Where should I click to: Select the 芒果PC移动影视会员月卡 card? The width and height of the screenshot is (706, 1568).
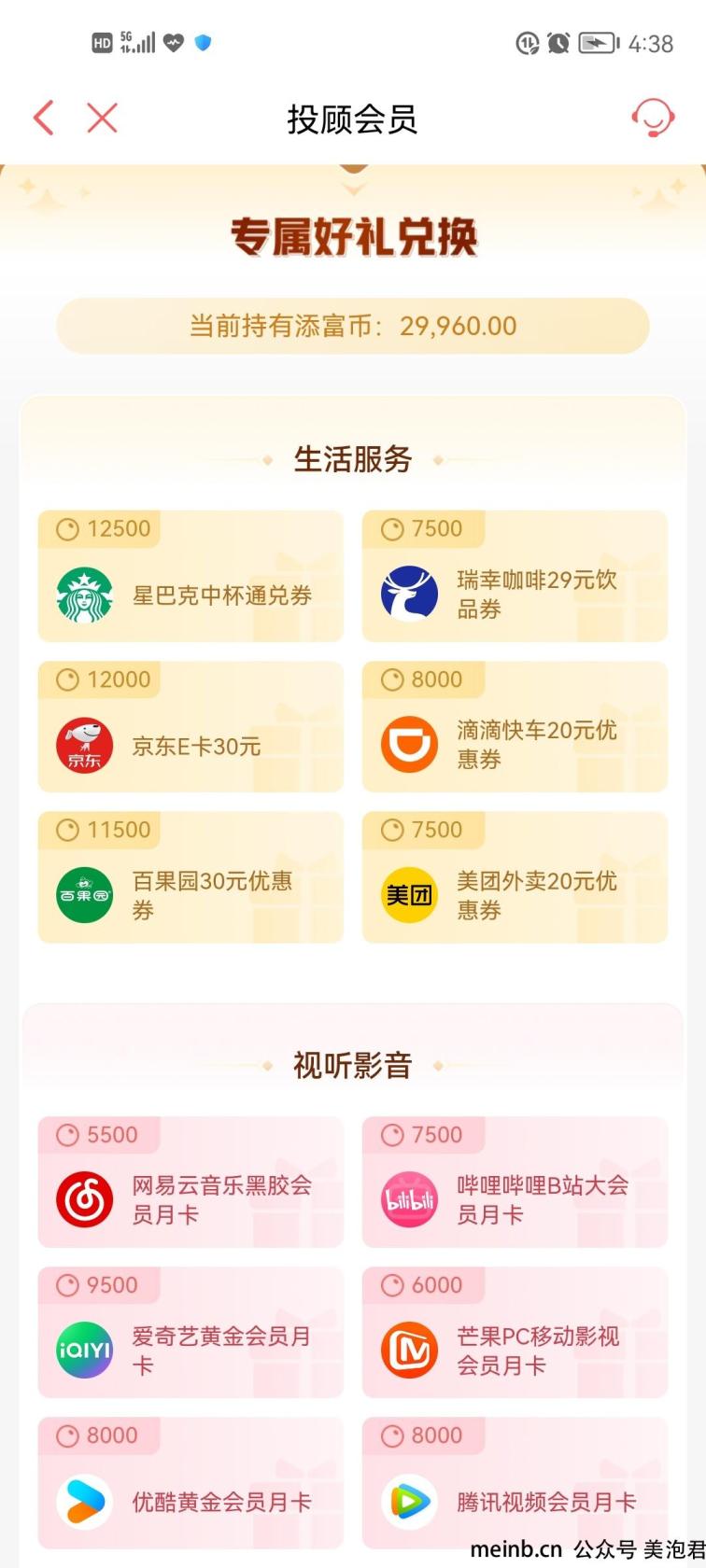point(515,1333)
